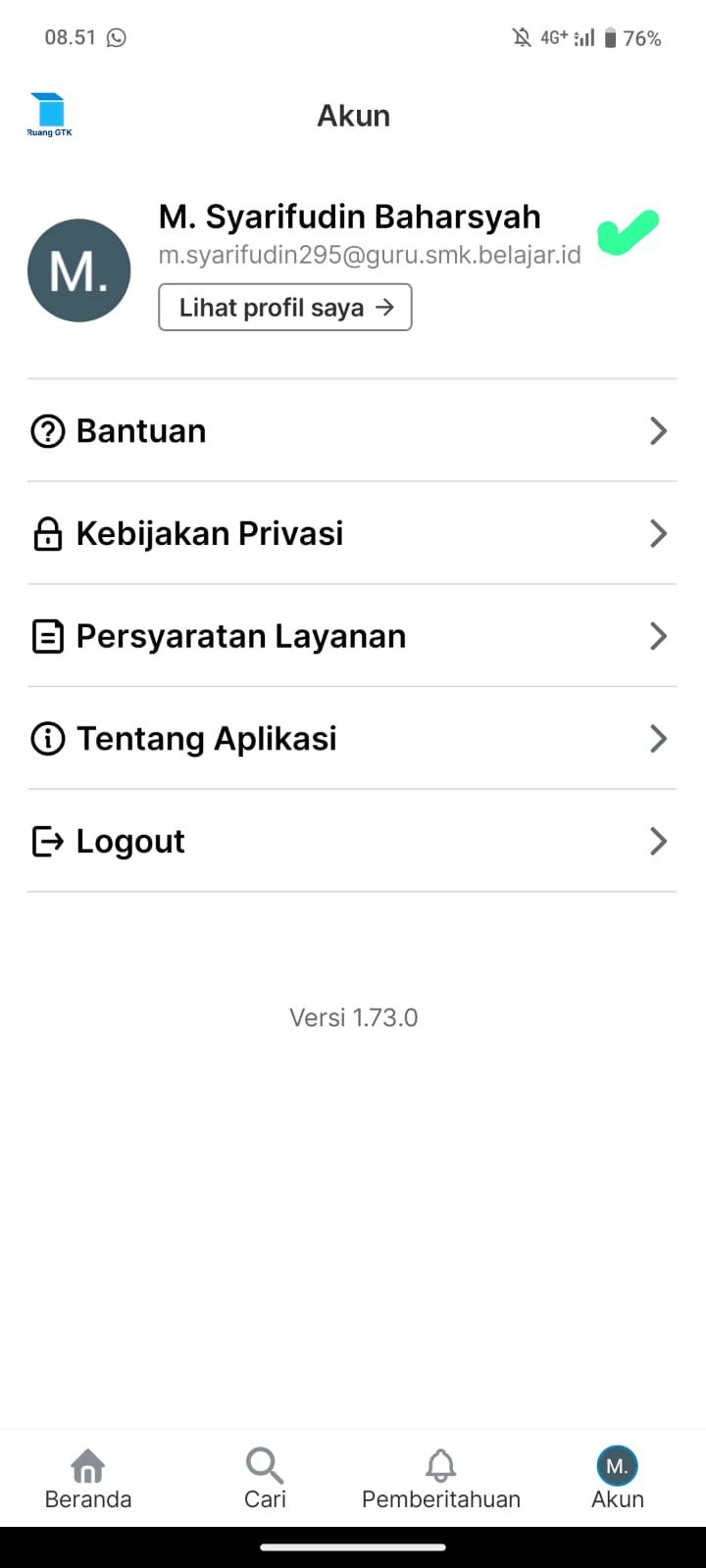This screenshot has width=706, height=1568.
Task: Select the Akun tab
Action: (x=618, y=1480)
